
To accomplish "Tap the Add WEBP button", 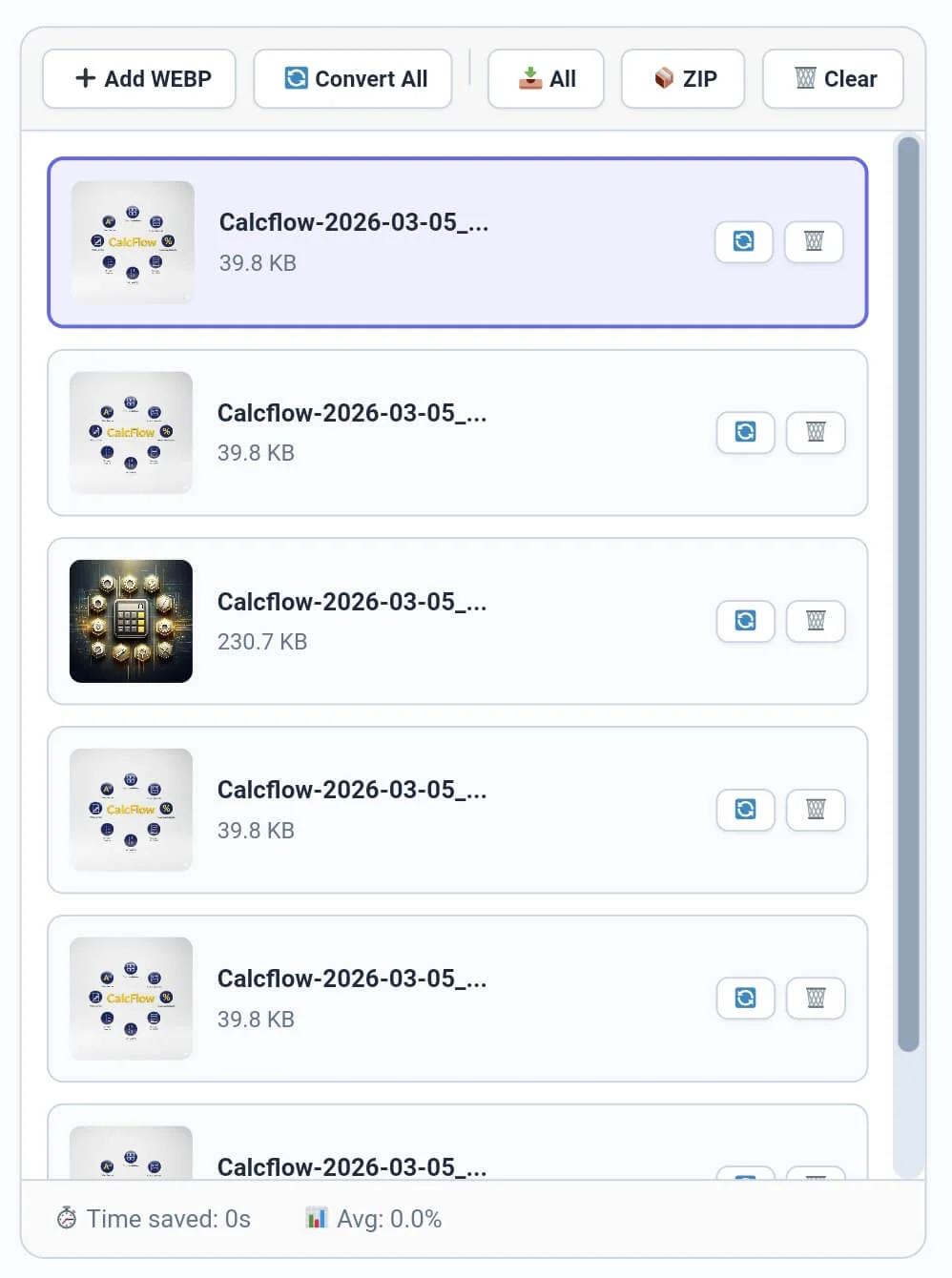I will click(x=139, y=79).
